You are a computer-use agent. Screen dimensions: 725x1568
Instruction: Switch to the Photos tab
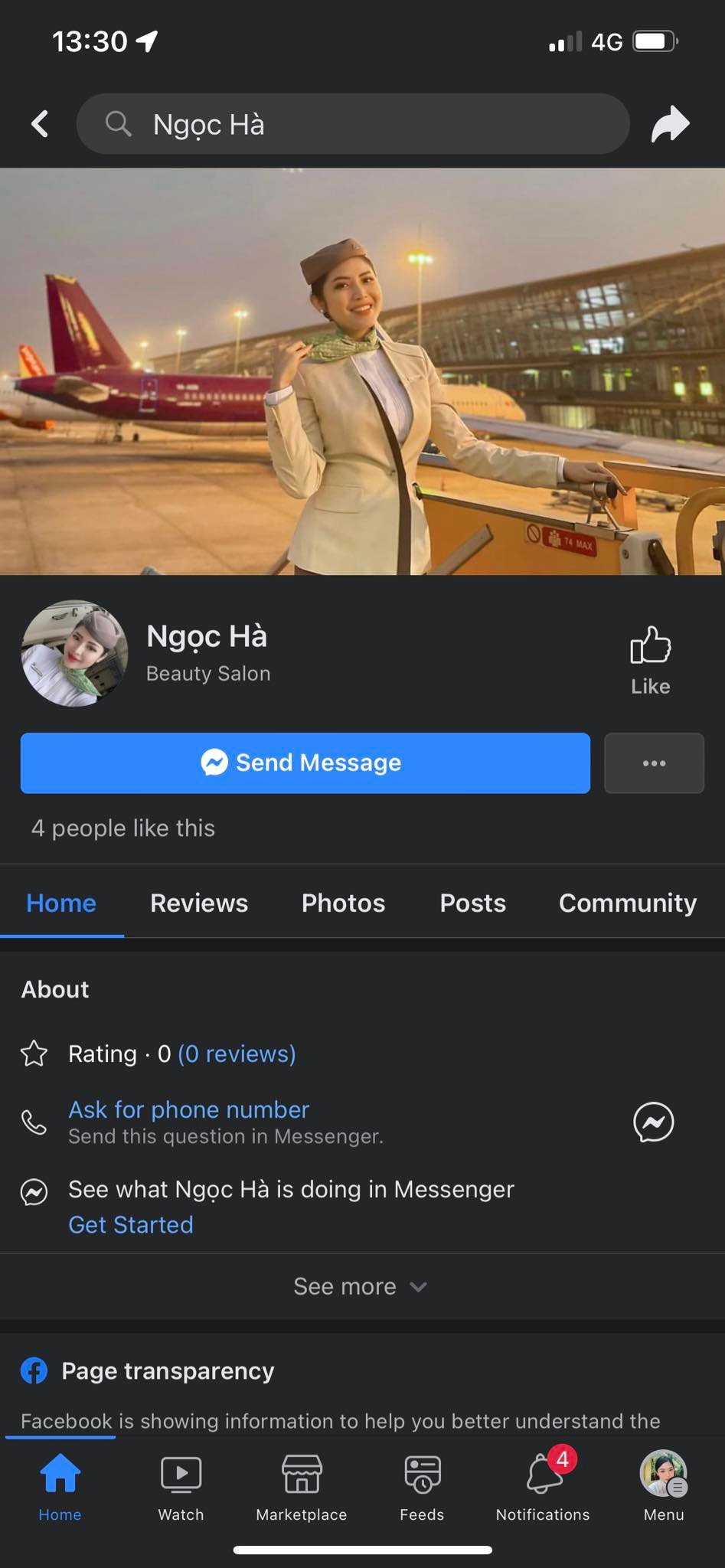click(x=343, y=903)
